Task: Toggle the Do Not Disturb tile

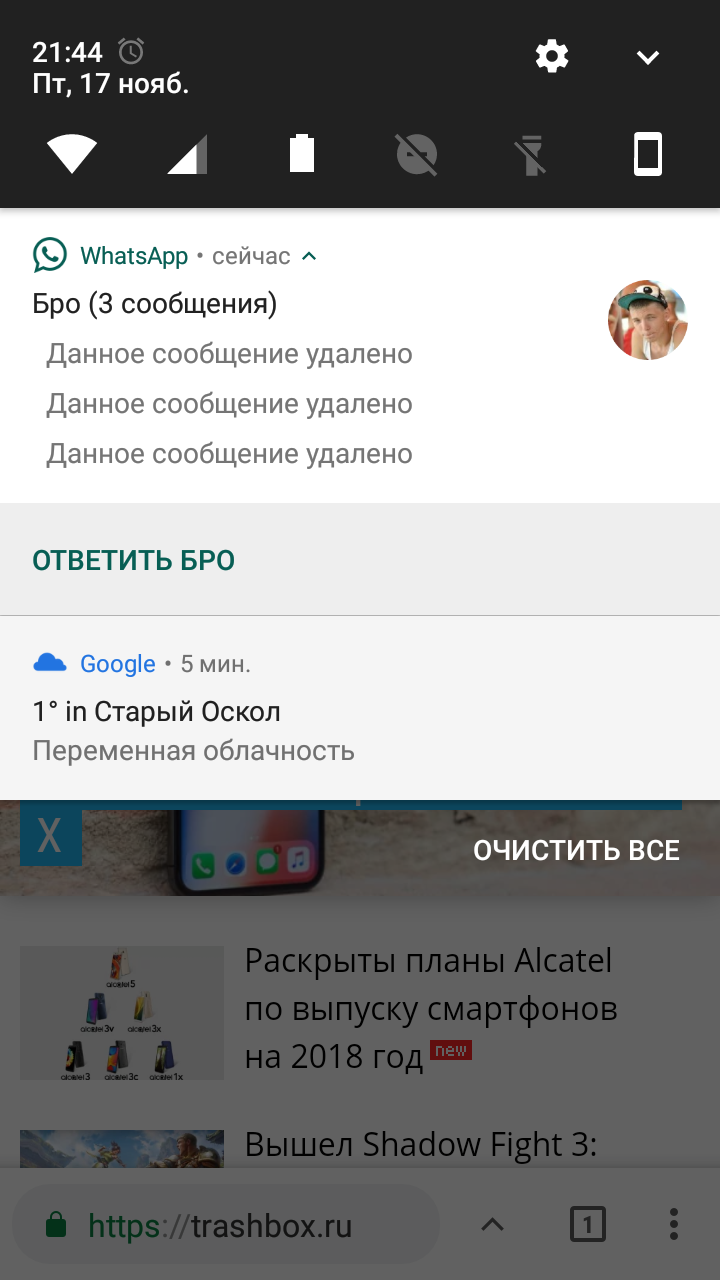Action: pos(417,155)
